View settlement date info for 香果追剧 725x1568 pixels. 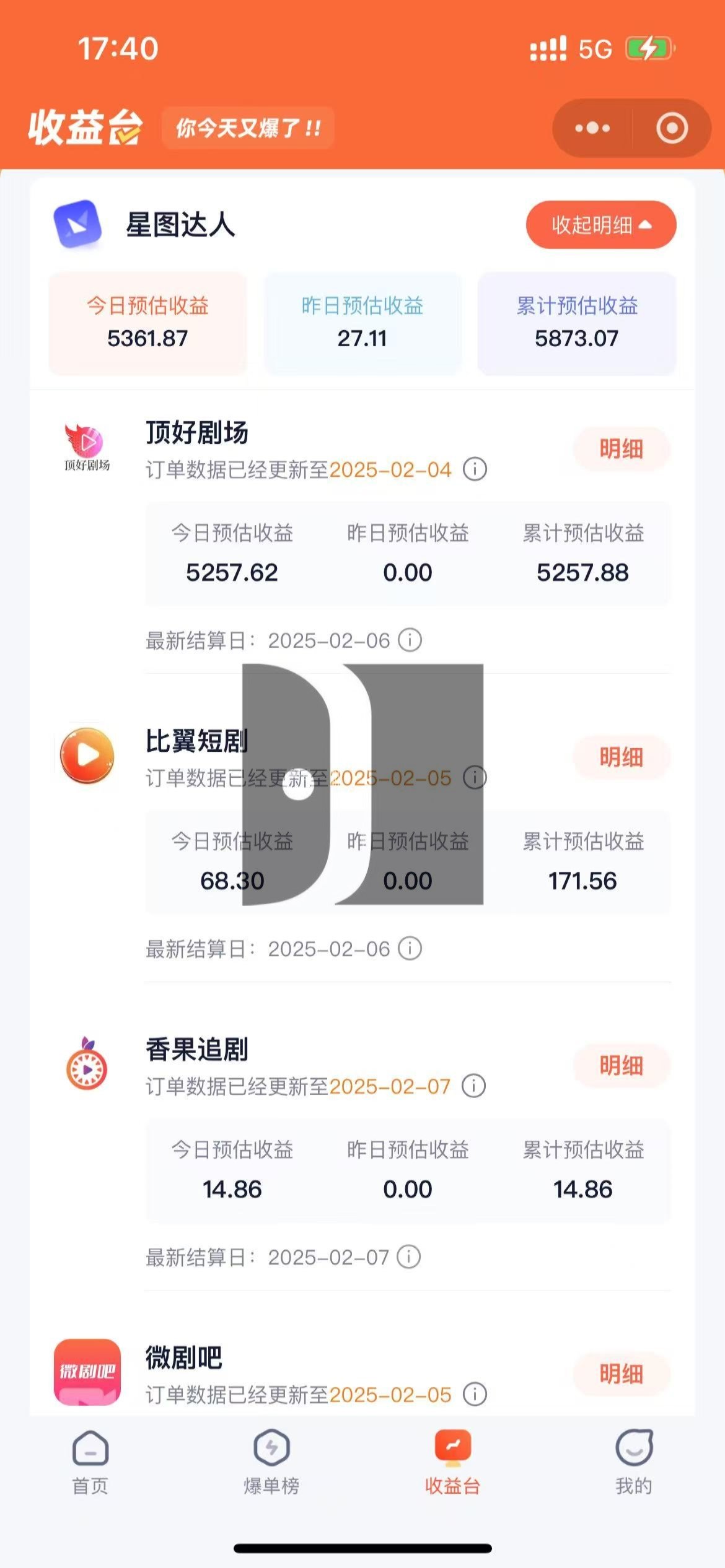pyautogui.click(x=408, y=1257)
